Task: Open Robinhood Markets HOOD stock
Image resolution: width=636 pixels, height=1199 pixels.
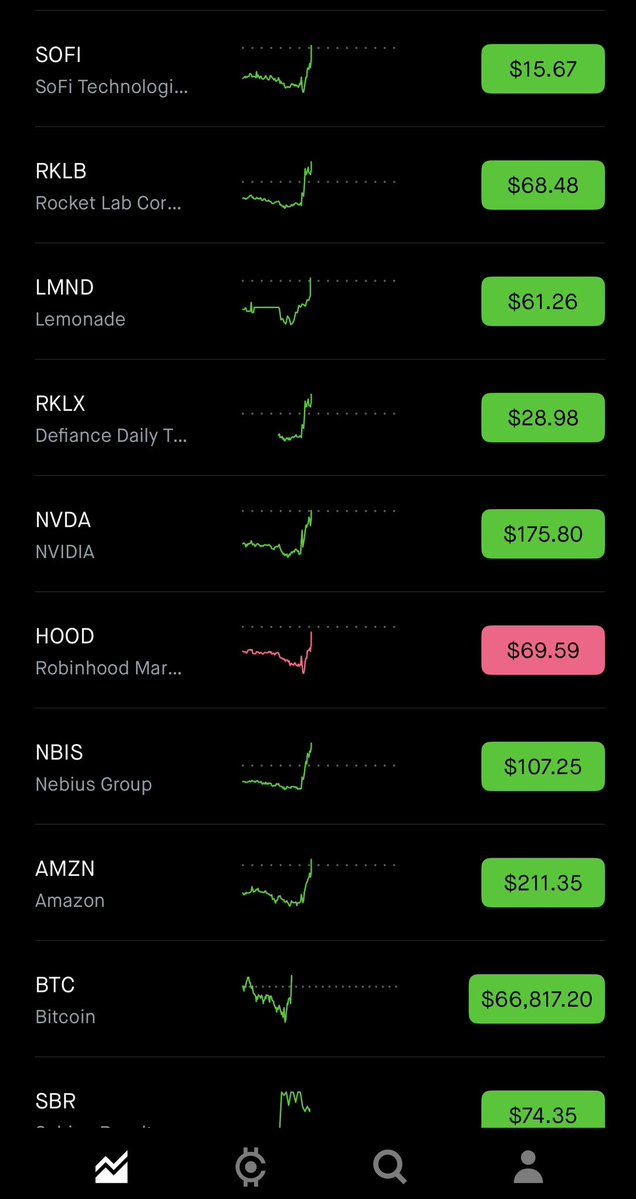Action: (110, 651)
